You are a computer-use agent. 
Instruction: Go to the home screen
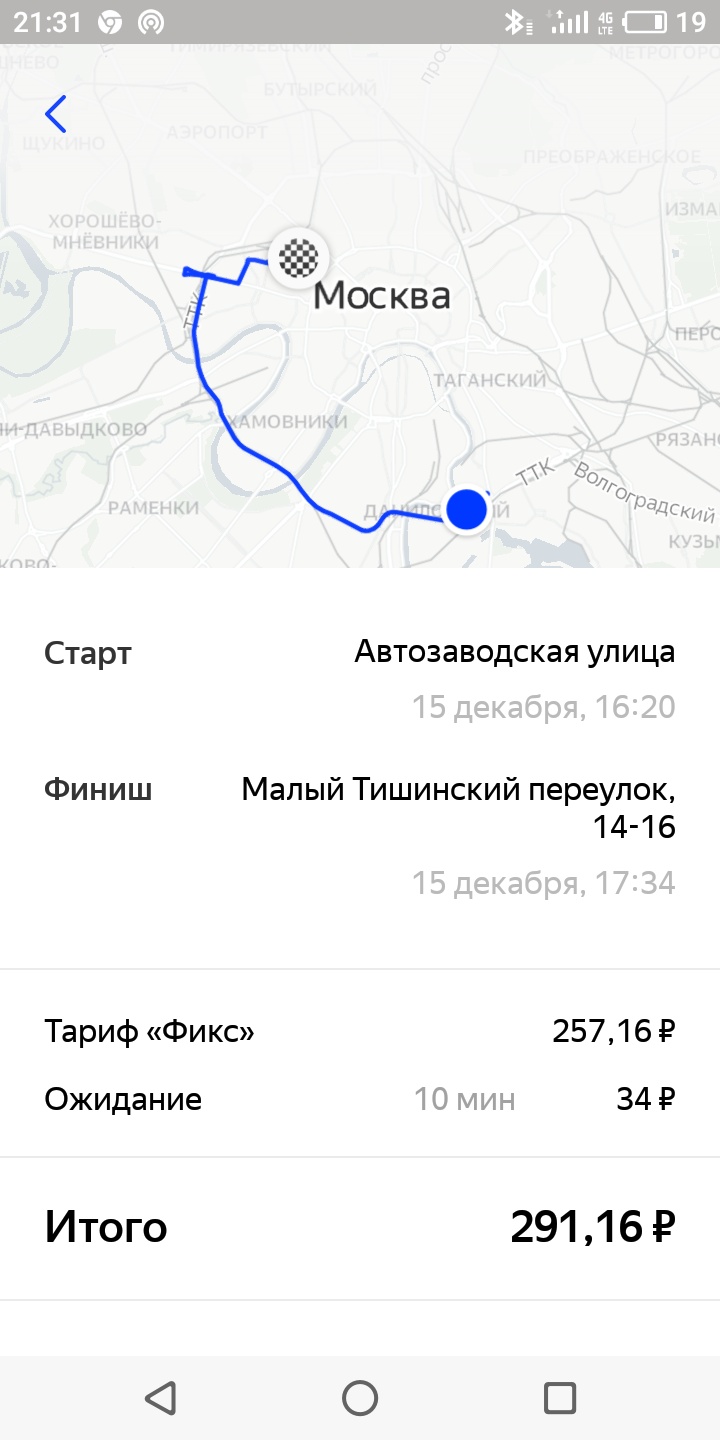tap(360, 1397)
